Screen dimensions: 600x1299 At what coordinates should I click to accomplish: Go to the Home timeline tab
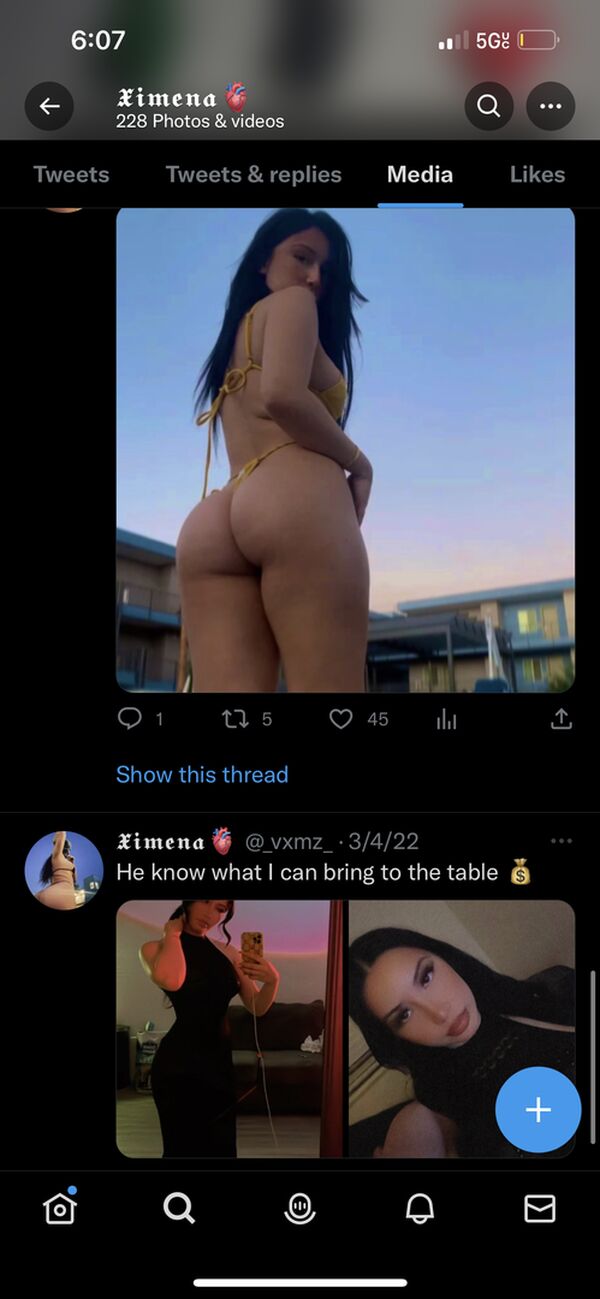click(x=60, y=1208)
